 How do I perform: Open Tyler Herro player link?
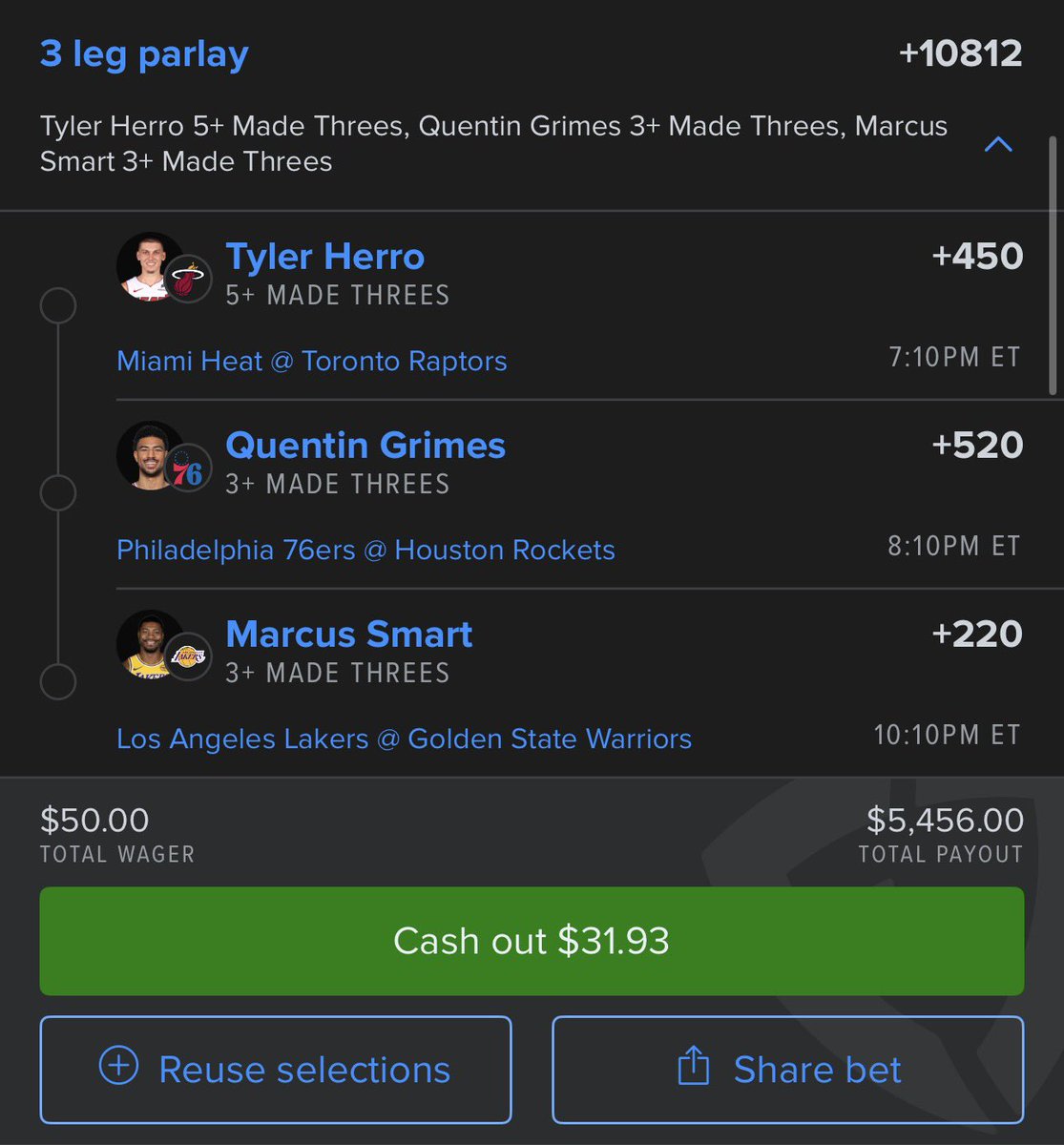(x=324, y=257)
